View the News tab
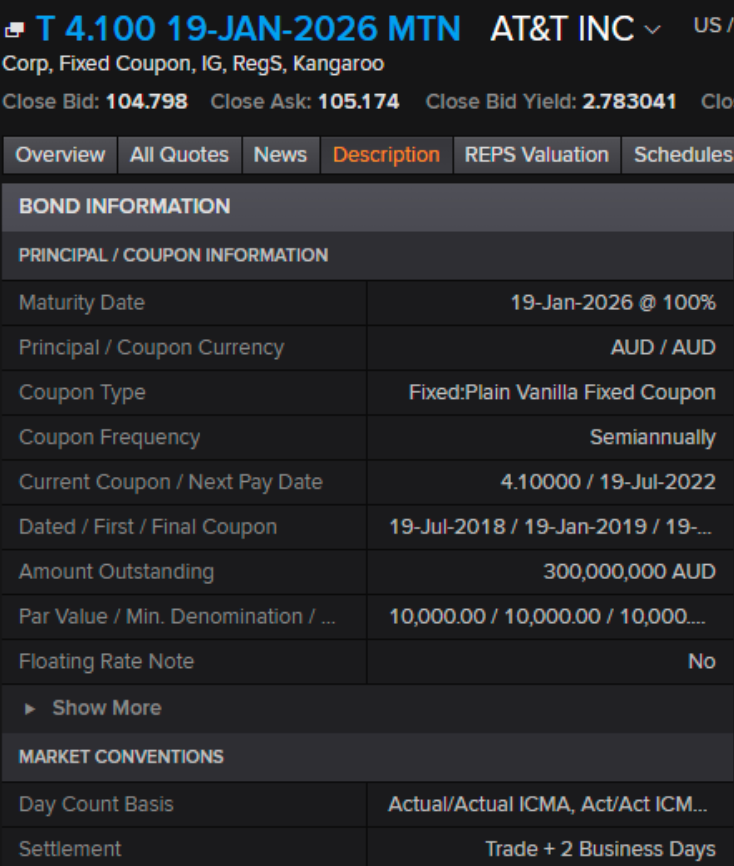This screenshot has width=734, height=866. pyautogui.click(x=280, y=155)
